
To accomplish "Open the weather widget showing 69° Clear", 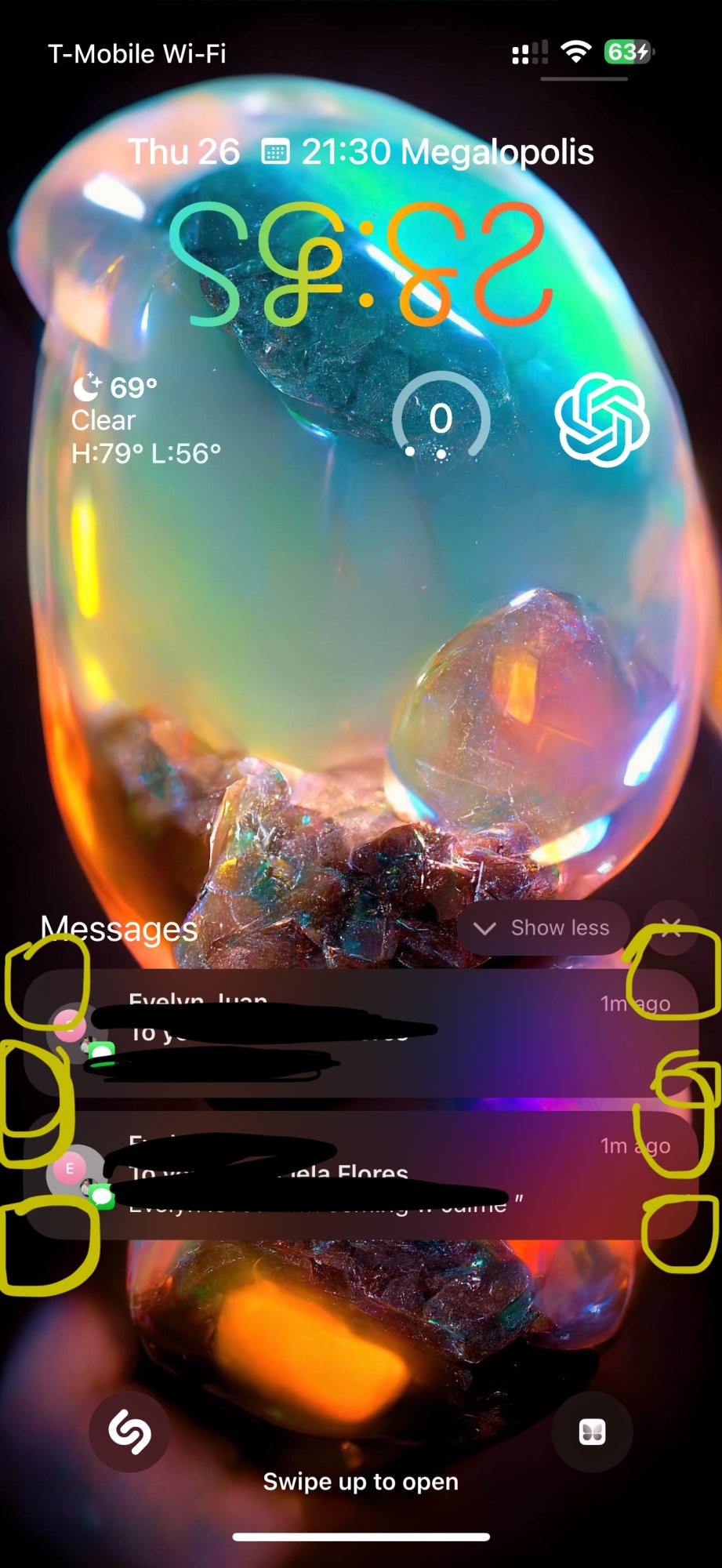I will coord(146,420).
